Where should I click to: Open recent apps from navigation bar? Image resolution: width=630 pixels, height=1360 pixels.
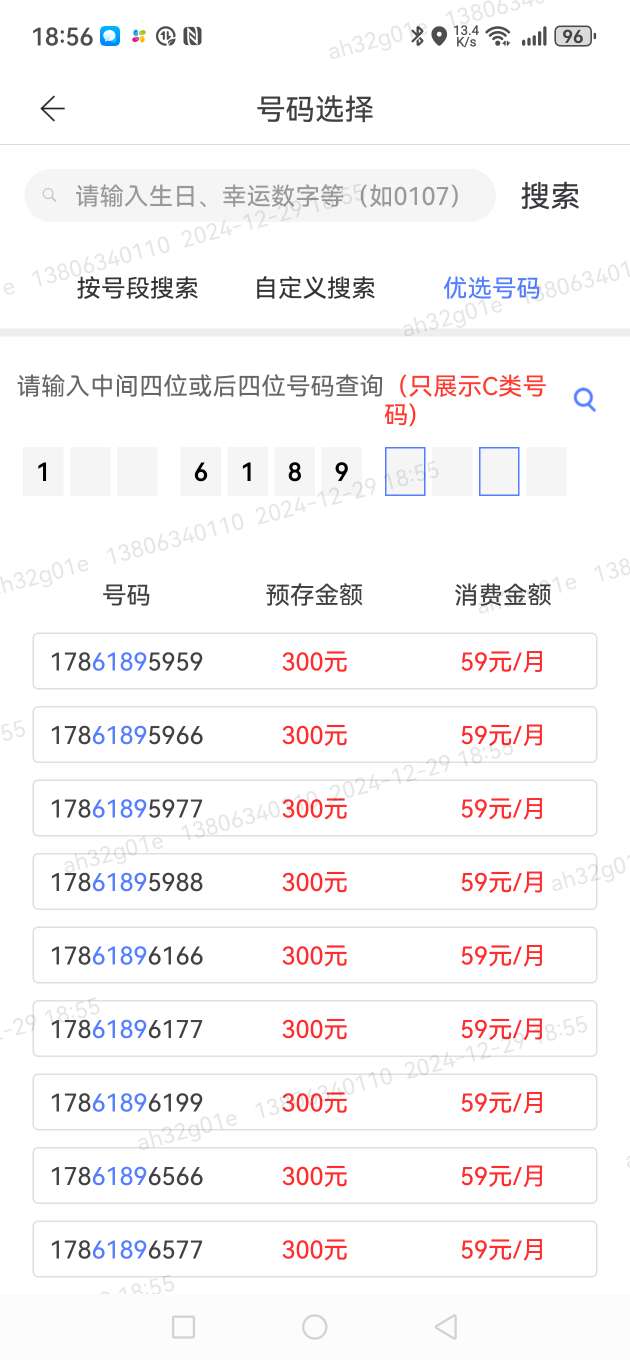point(183,1327)
